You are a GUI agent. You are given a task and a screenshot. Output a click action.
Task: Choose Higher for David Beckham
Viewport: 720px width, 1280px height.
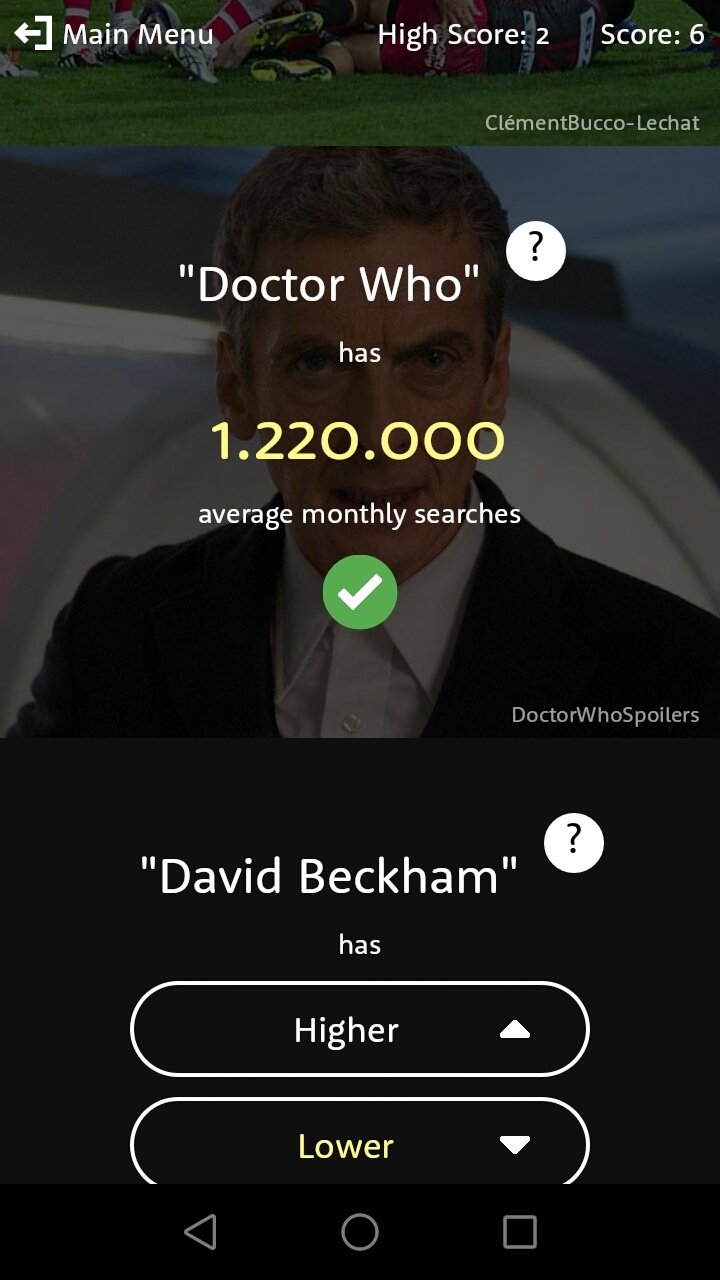[x=360, y=1029]
